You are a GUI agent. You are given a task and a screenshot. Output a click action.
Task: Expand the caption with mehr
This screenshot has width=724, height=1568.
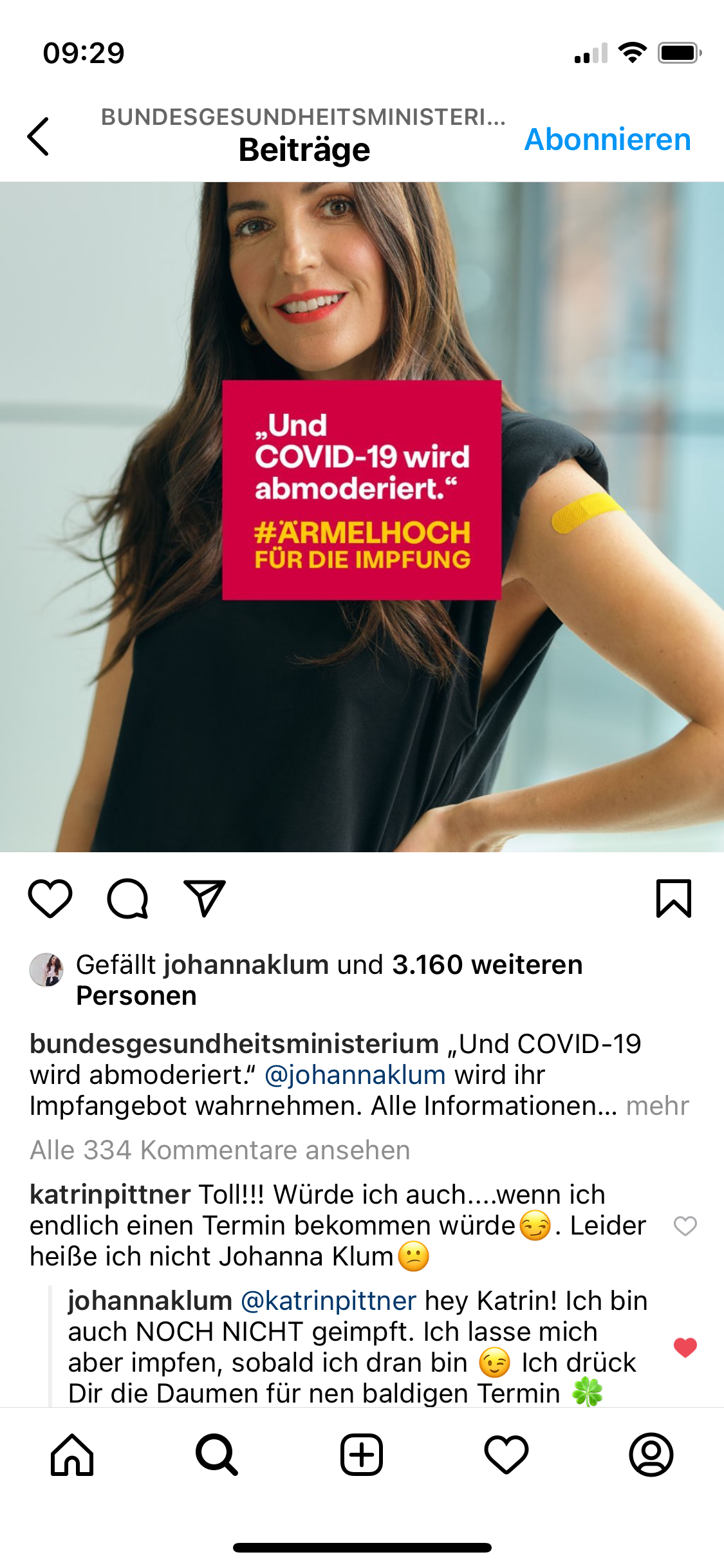[x=657, y=1106]
